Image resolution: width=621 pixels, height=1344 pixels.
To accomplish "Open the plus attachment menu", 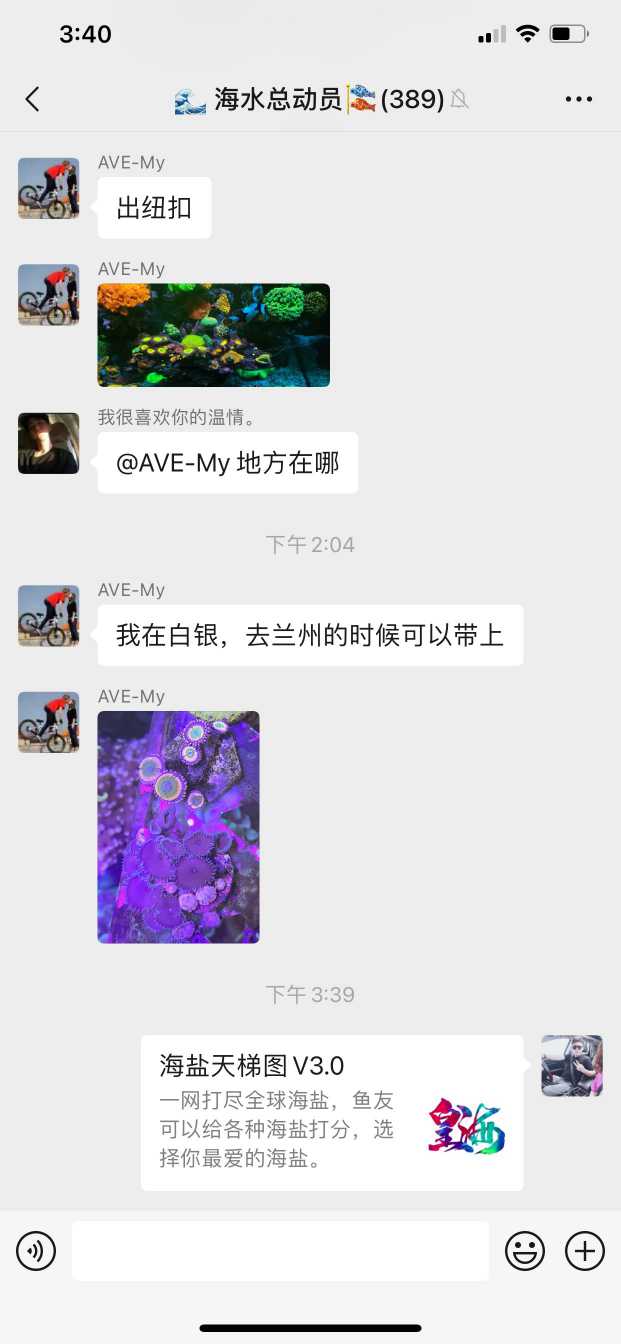I will [585, 1251].
